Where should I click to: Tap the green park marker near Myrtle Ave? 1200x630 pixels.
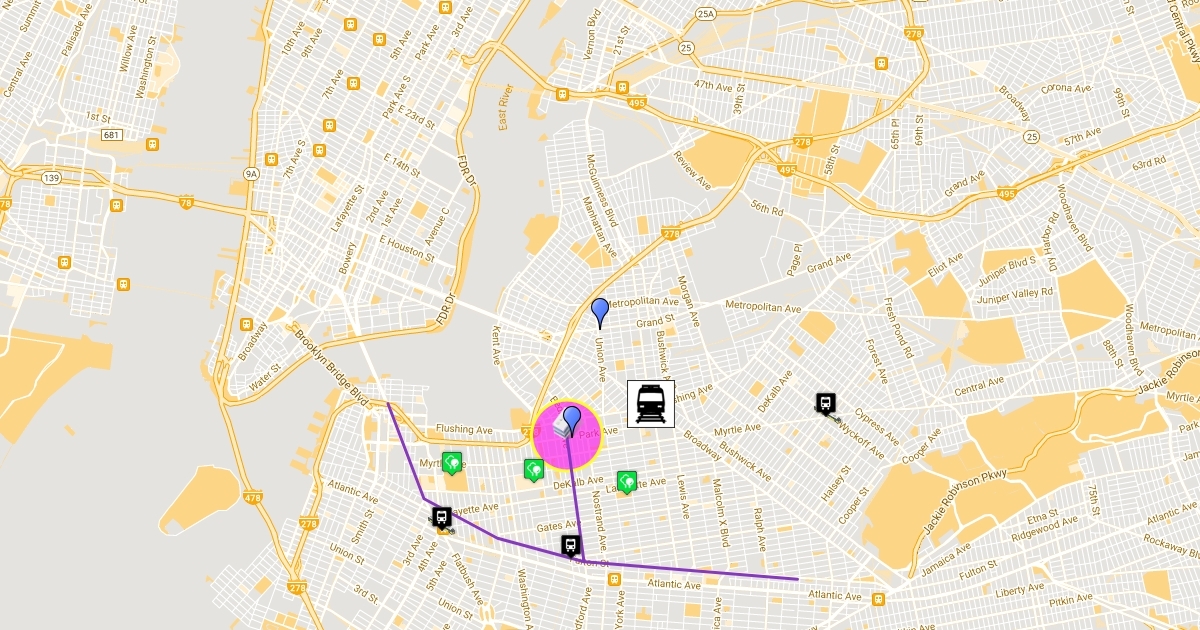[x=452, y=463]
